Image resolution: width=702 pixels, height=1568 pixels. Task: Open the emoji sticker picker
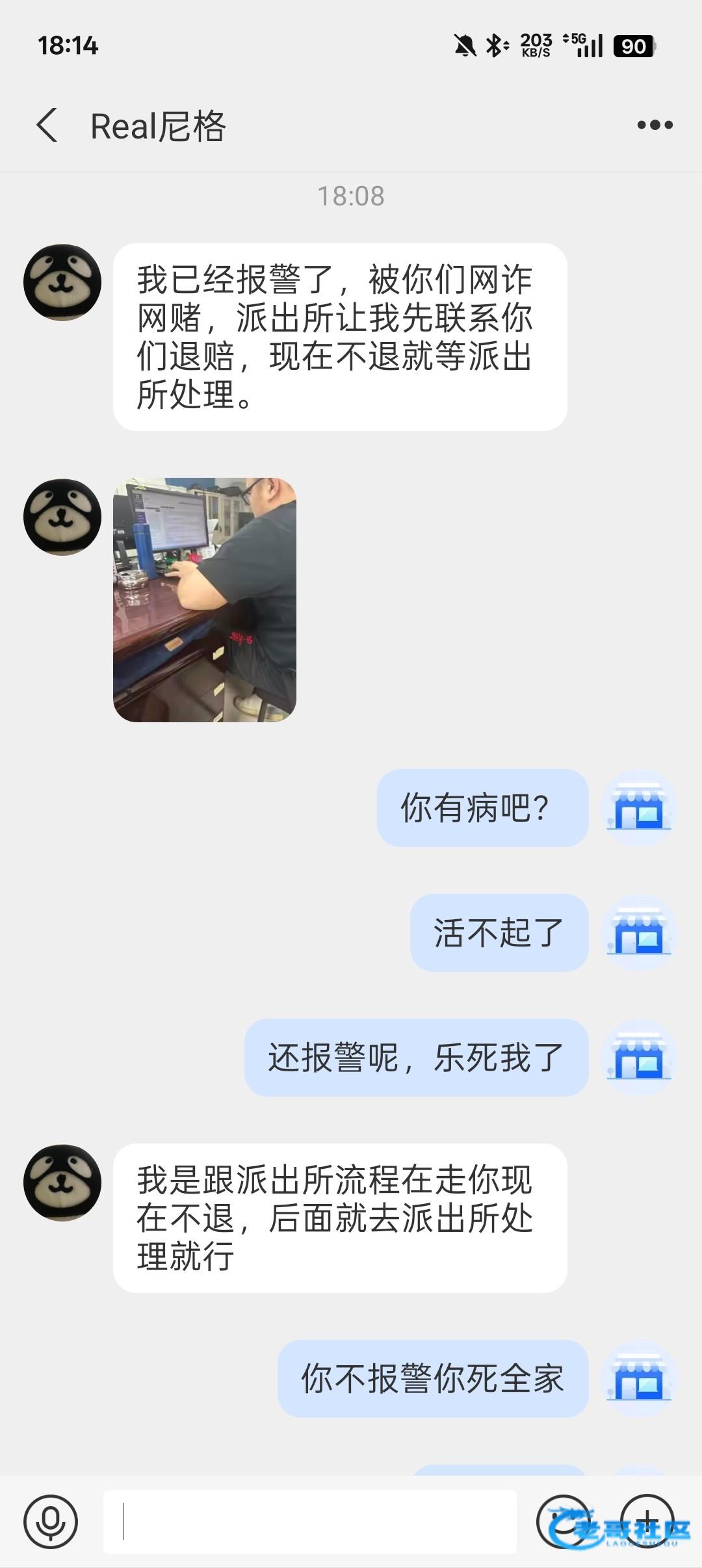tap(562, 1521)
